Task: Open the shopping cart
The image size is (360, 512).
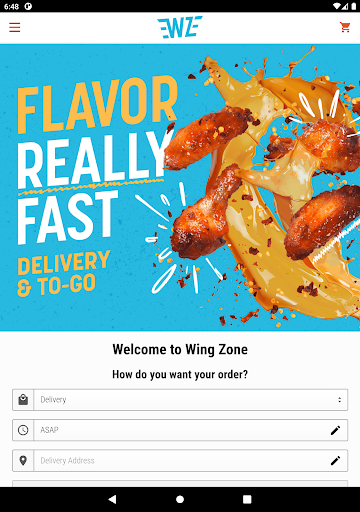Action: [x=345, y=27]
